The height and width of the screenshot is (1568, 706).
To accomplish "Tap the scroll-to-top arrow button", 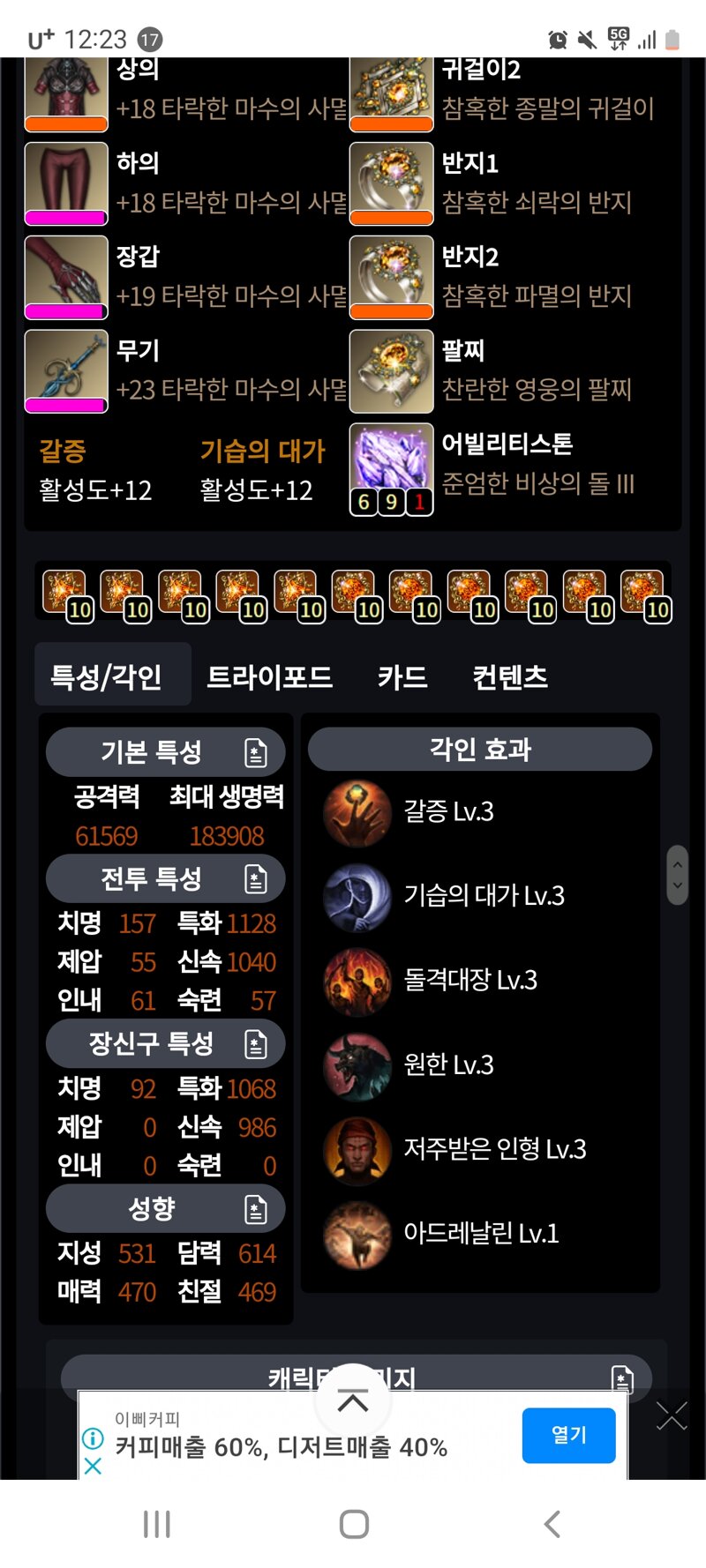I will [x=353, y=1400].
